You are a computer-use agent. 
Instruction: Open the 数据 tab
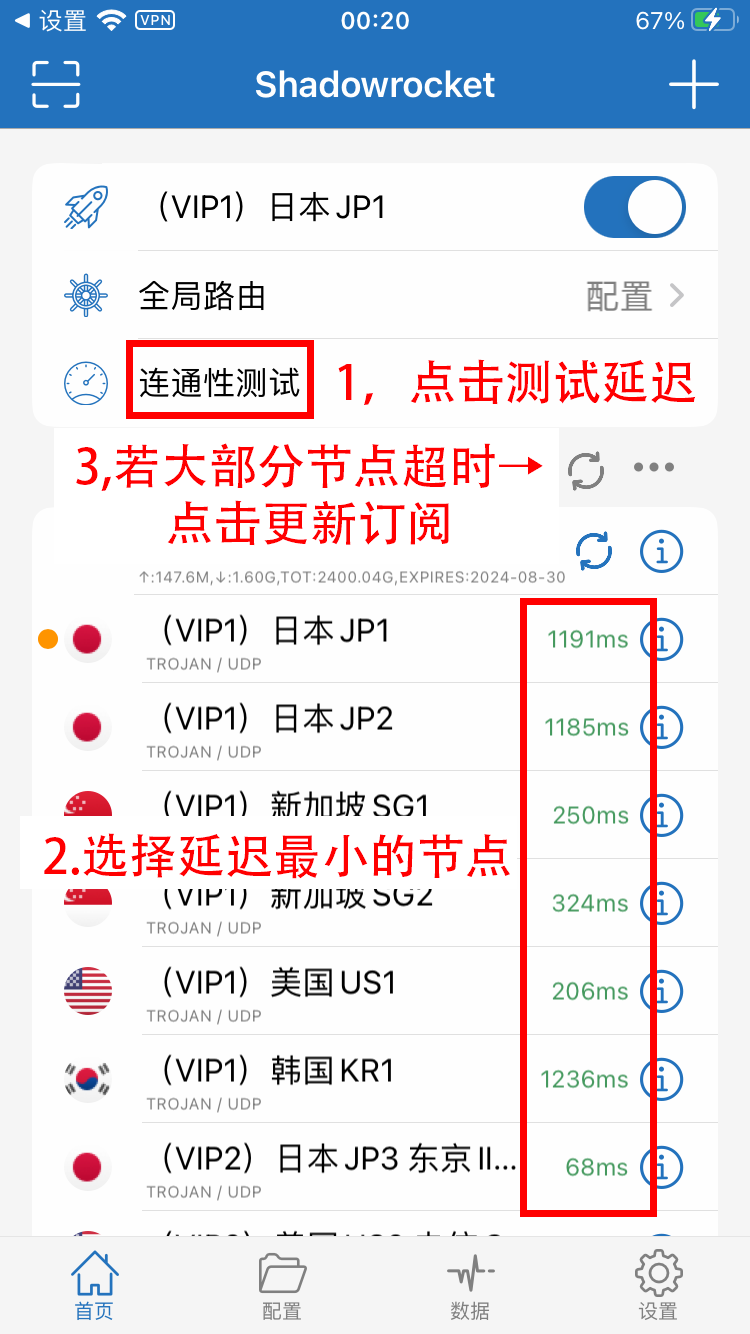tap(470, 1285)
